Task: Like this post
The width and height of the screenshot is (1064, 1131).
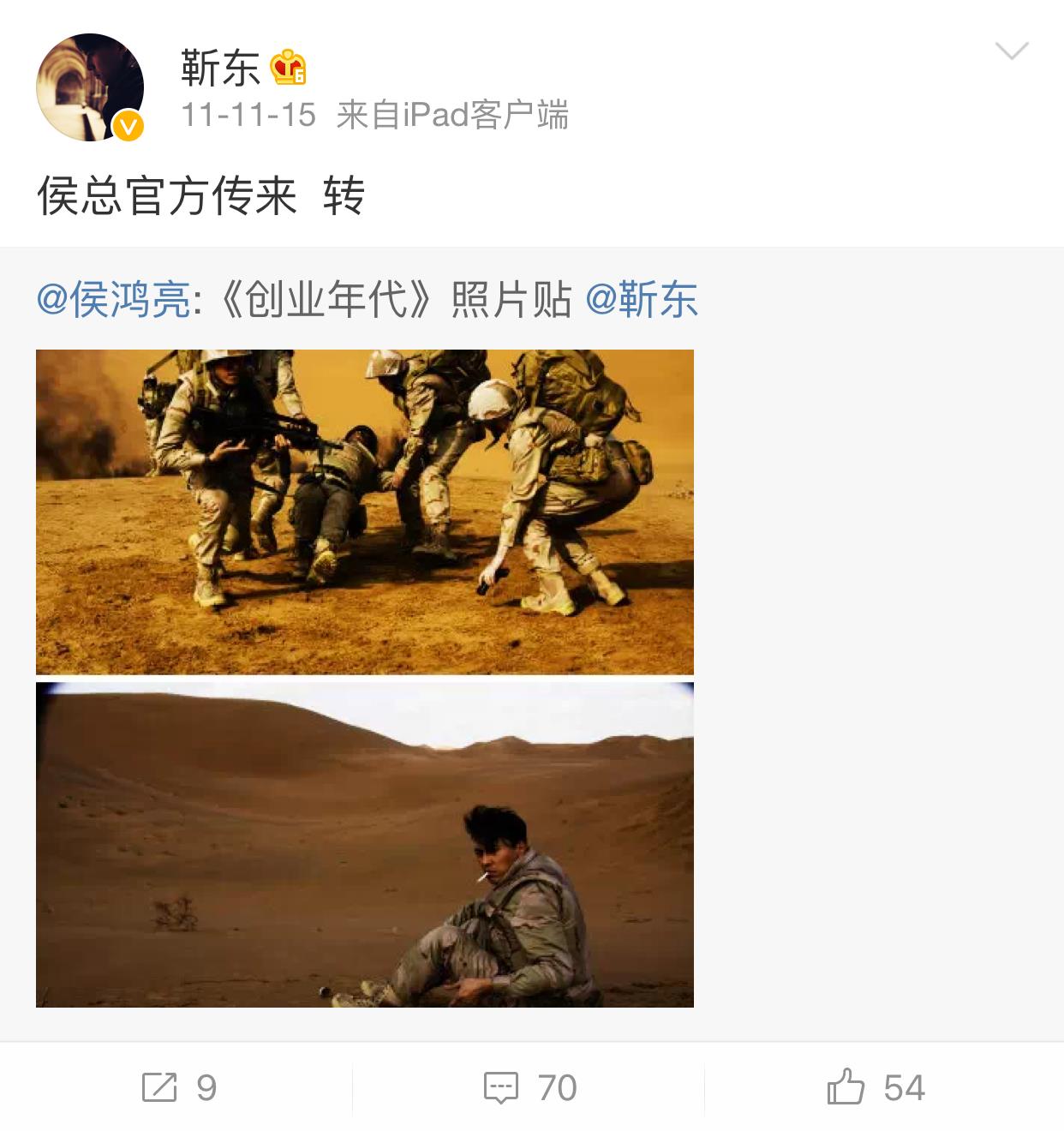Action: coord(876,1088)
